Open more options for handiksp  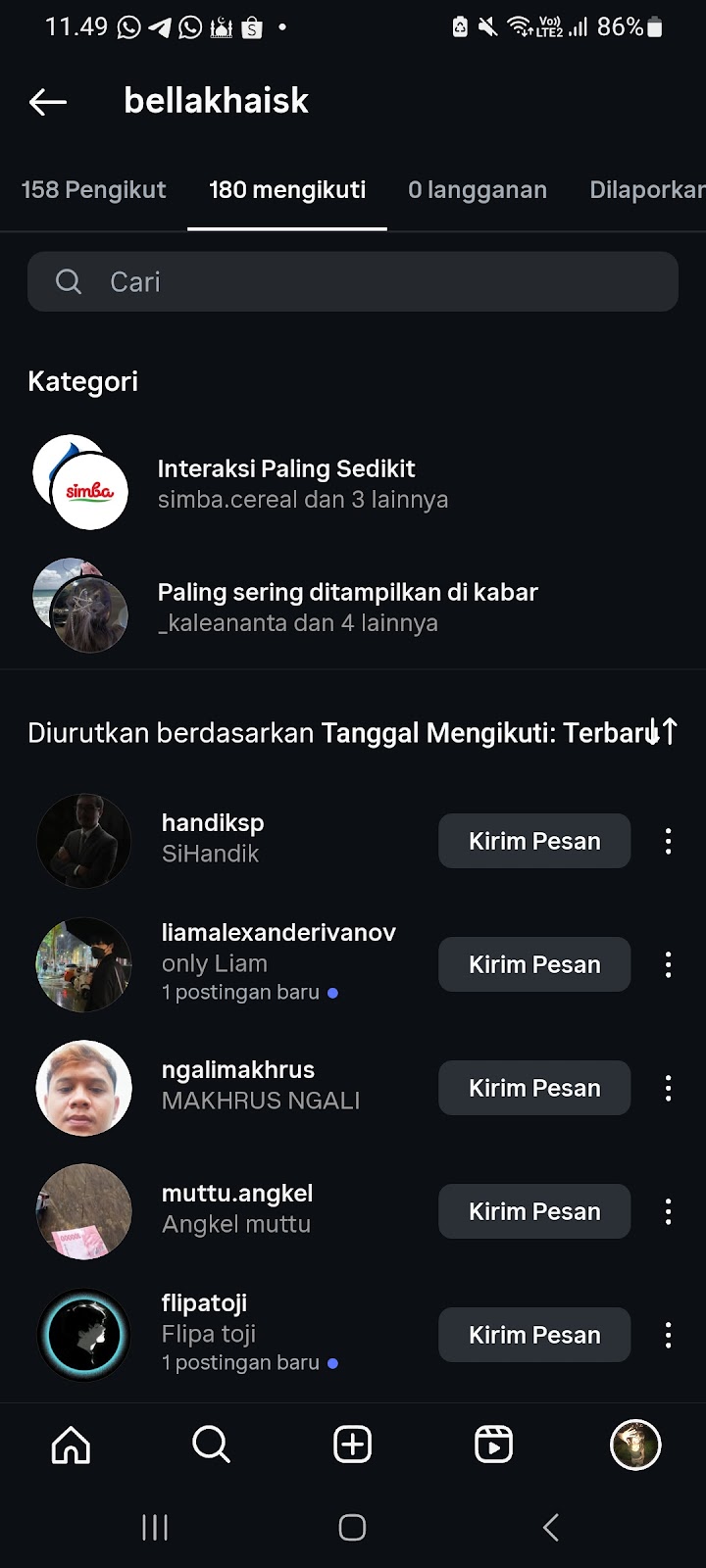pyautogui.click(x=668, y=841)
